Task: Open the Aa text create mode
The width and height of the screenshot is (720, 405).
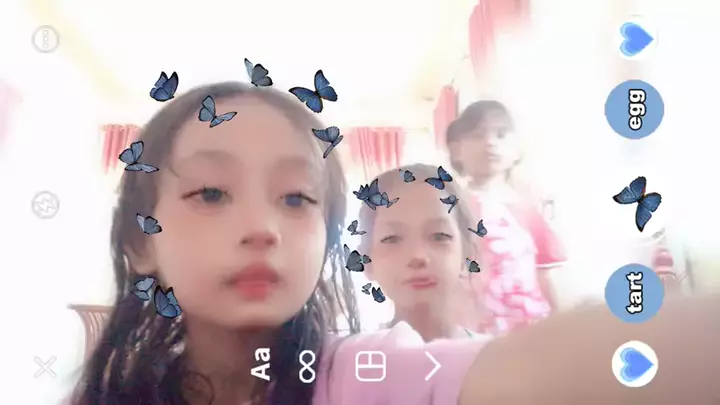Action: (261, 366)
